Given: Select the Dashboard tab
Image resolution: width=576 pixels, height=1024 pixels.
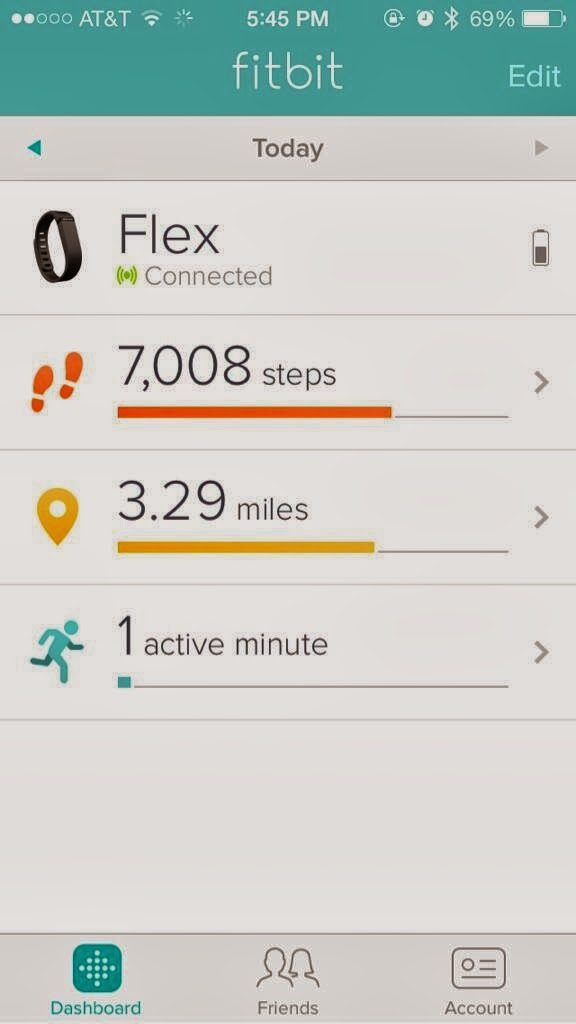Looking at the screenshot, I should [96, 980].
